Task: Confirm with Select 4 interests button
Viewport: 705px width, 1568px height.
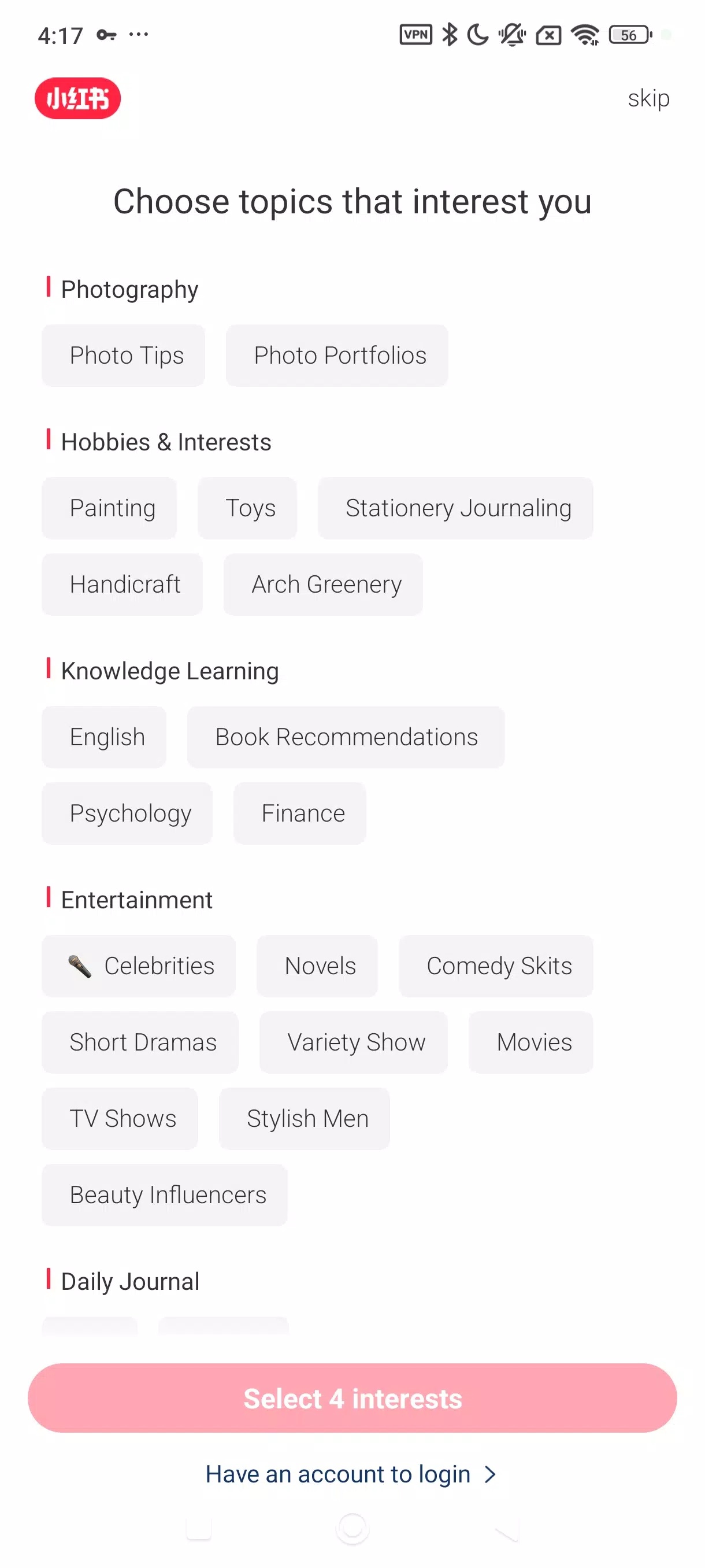Action: click(x=352, y=1398)
